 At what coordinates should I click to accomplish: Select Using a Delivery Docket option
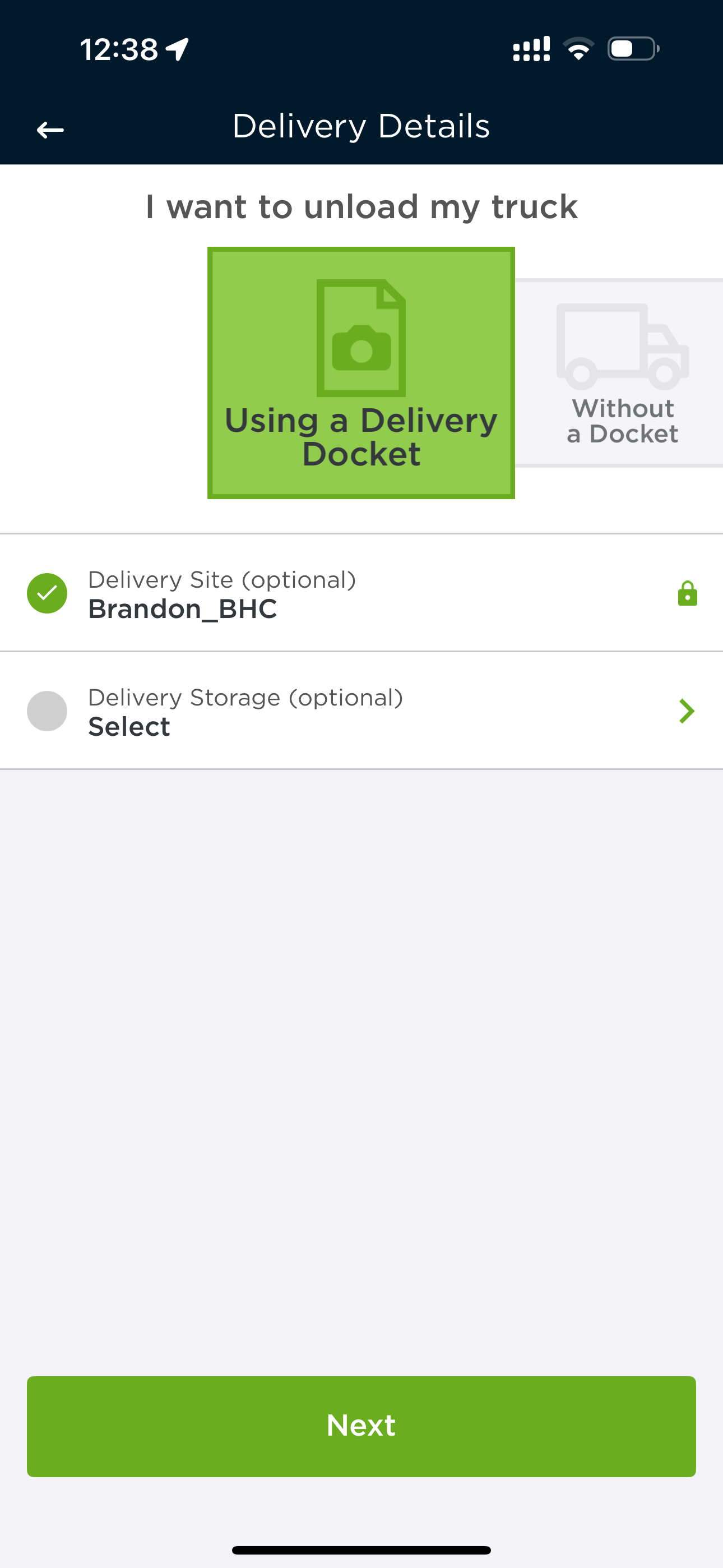[361, 372]
